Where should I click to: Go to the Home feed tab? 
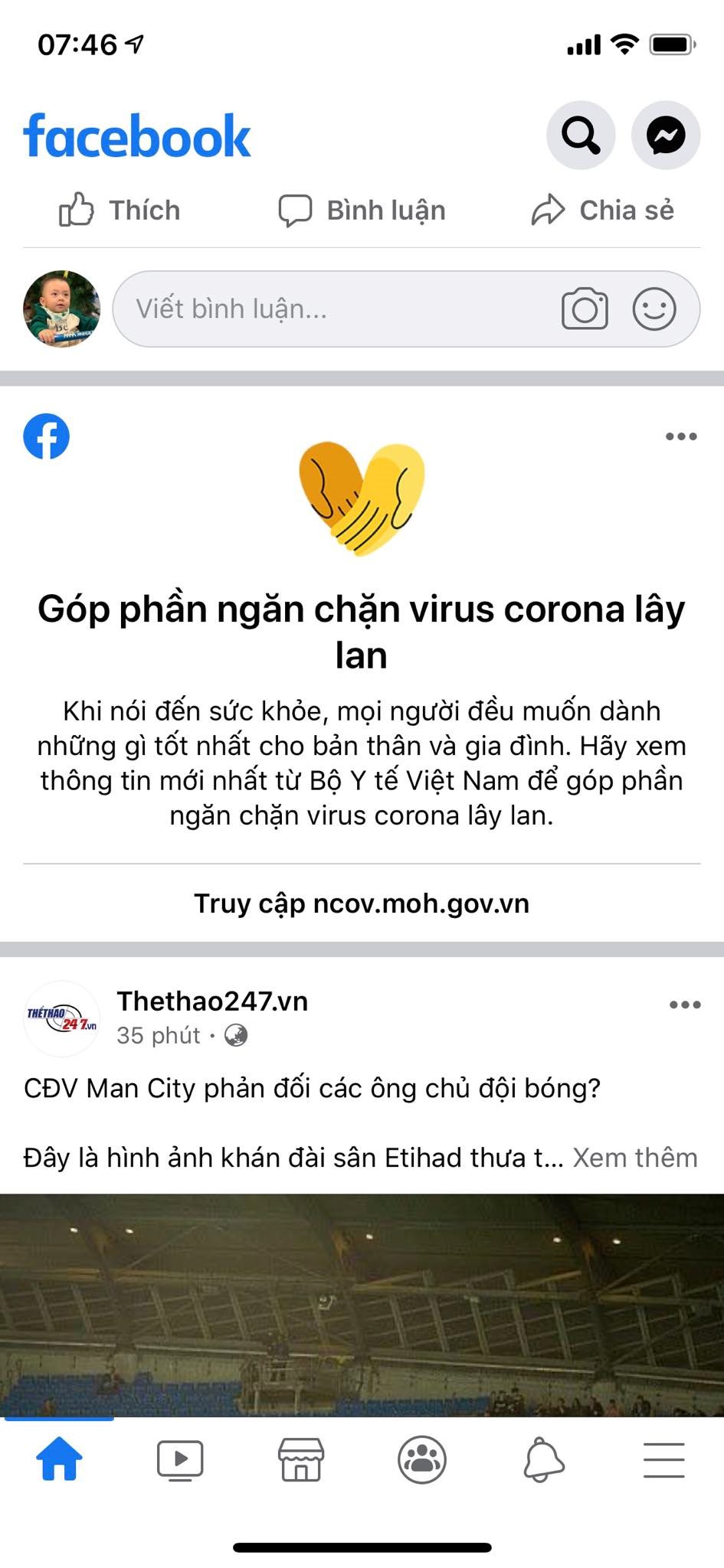59,1459
